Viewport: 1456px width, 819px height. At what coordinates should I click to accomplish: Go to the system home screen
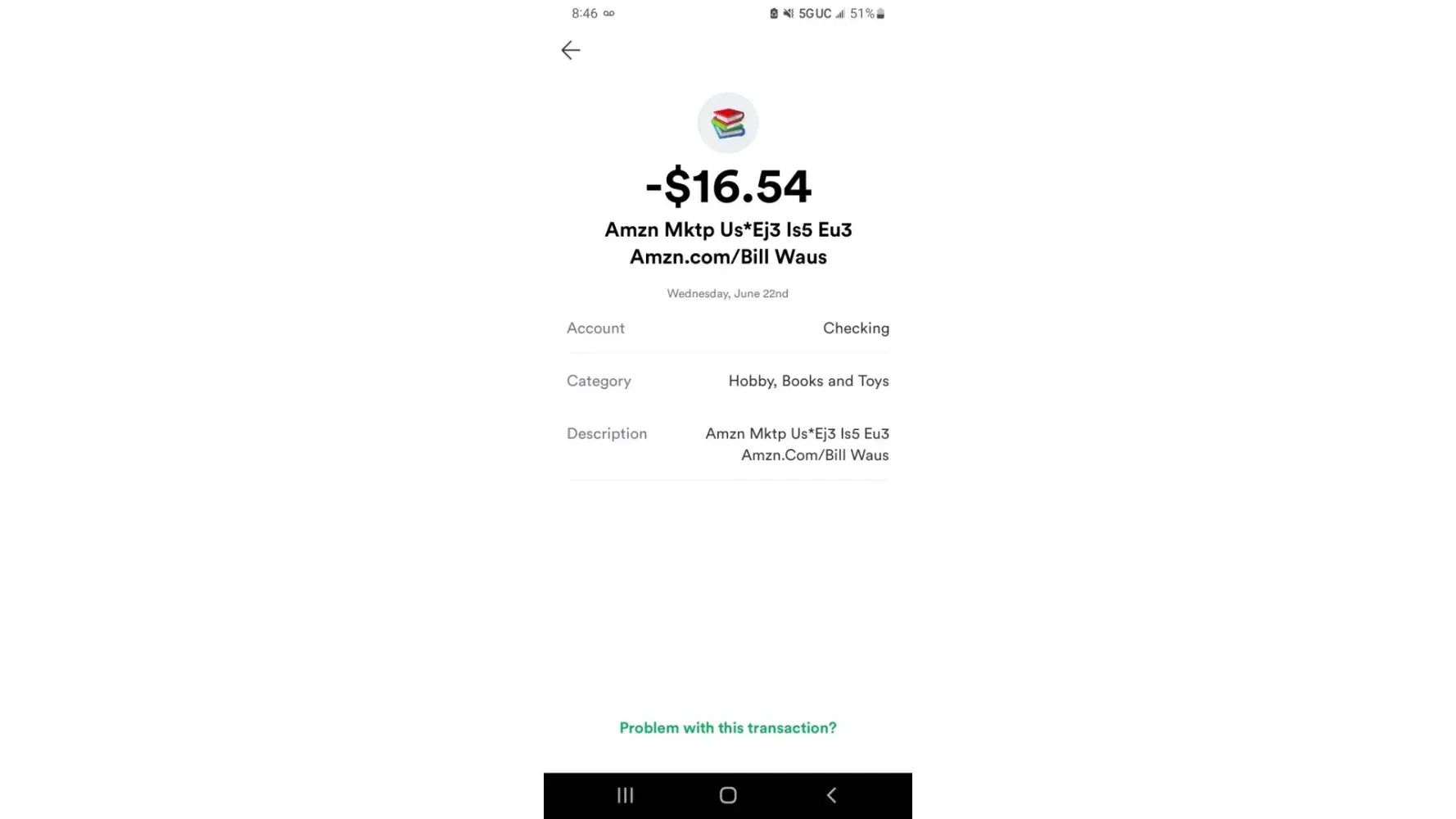click(x=727, y=795)
